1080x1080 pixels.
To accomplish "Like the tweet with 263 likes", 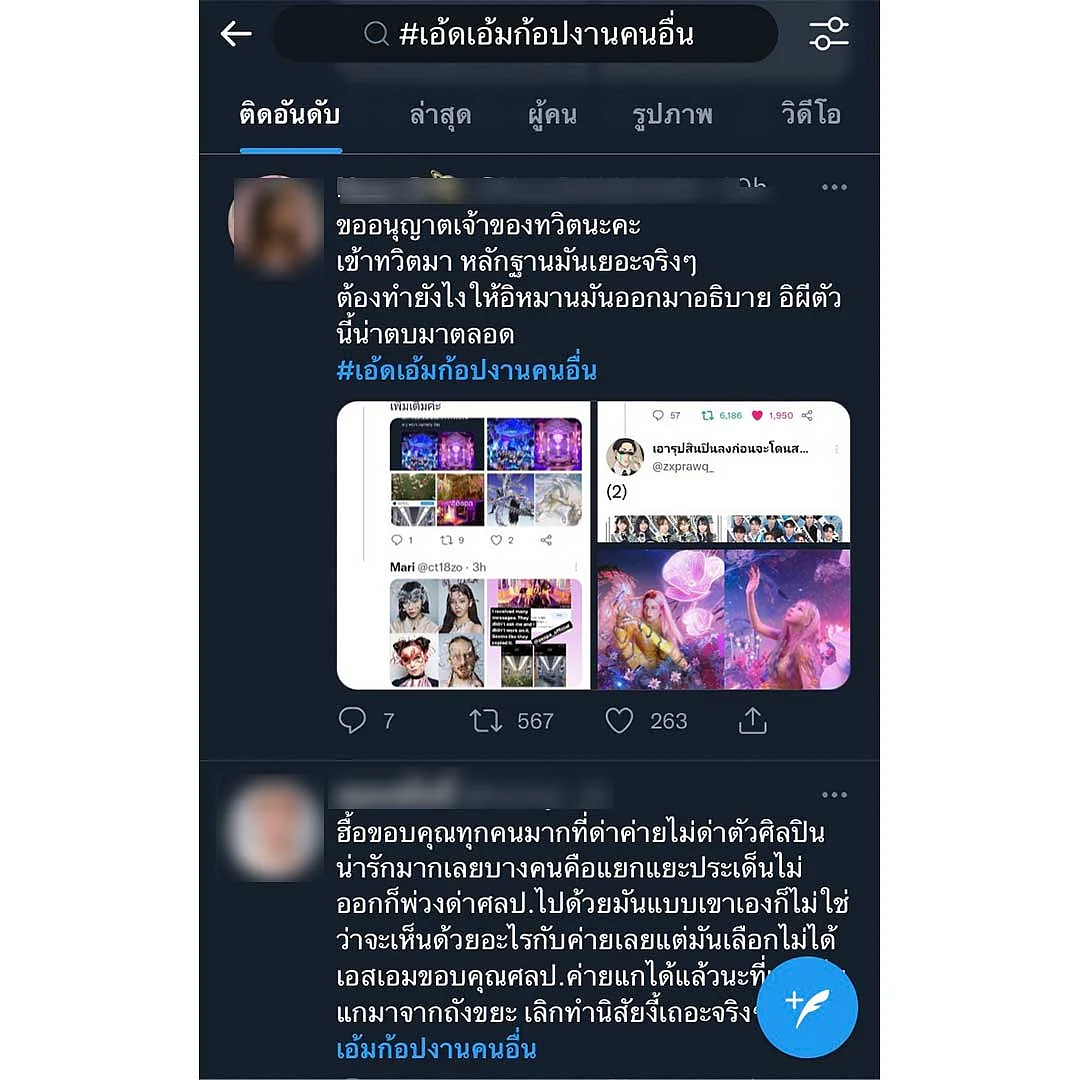I will [620, 720].
